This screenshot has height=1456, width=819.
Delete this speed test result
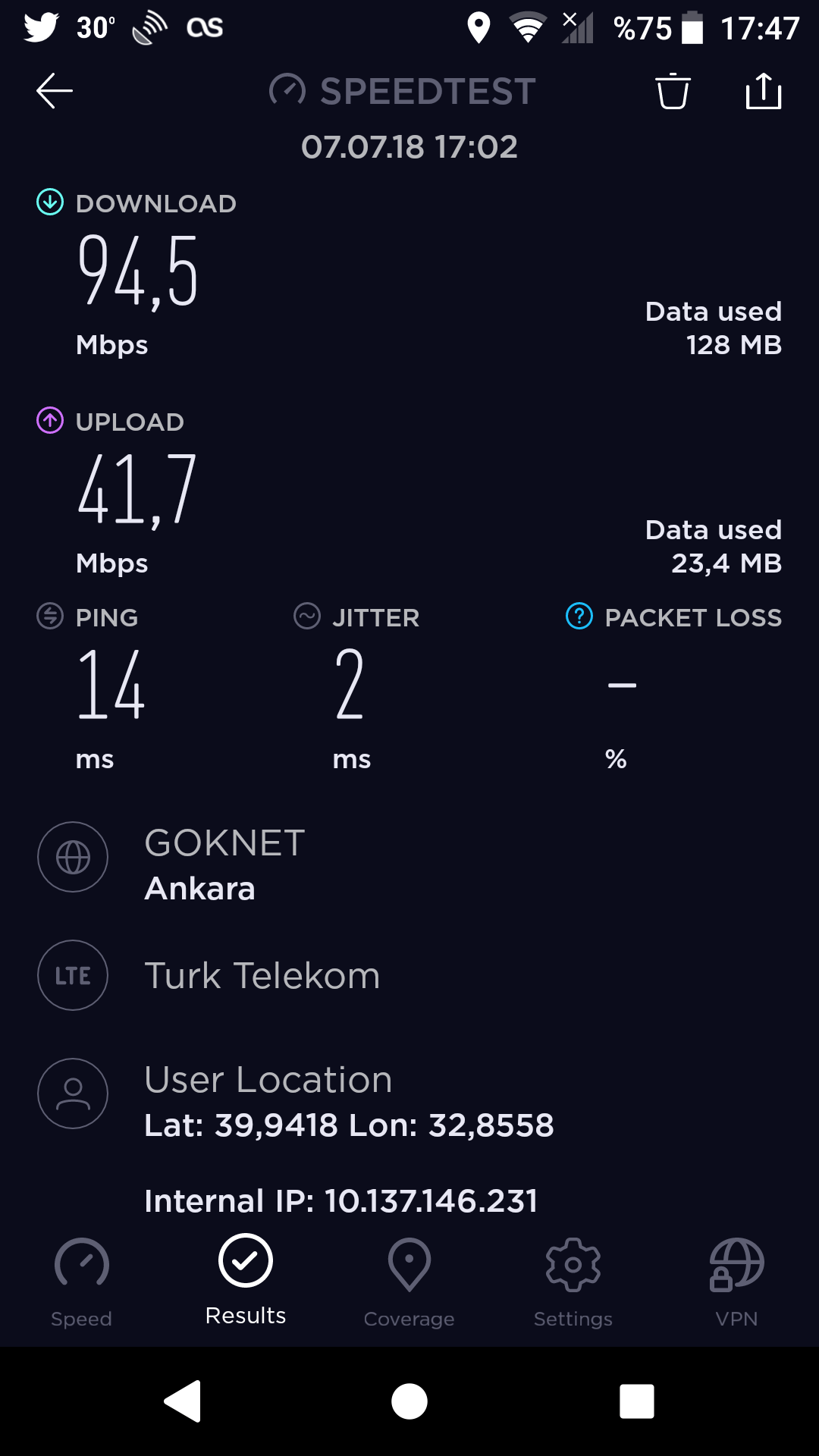click(x=673, y=91)
